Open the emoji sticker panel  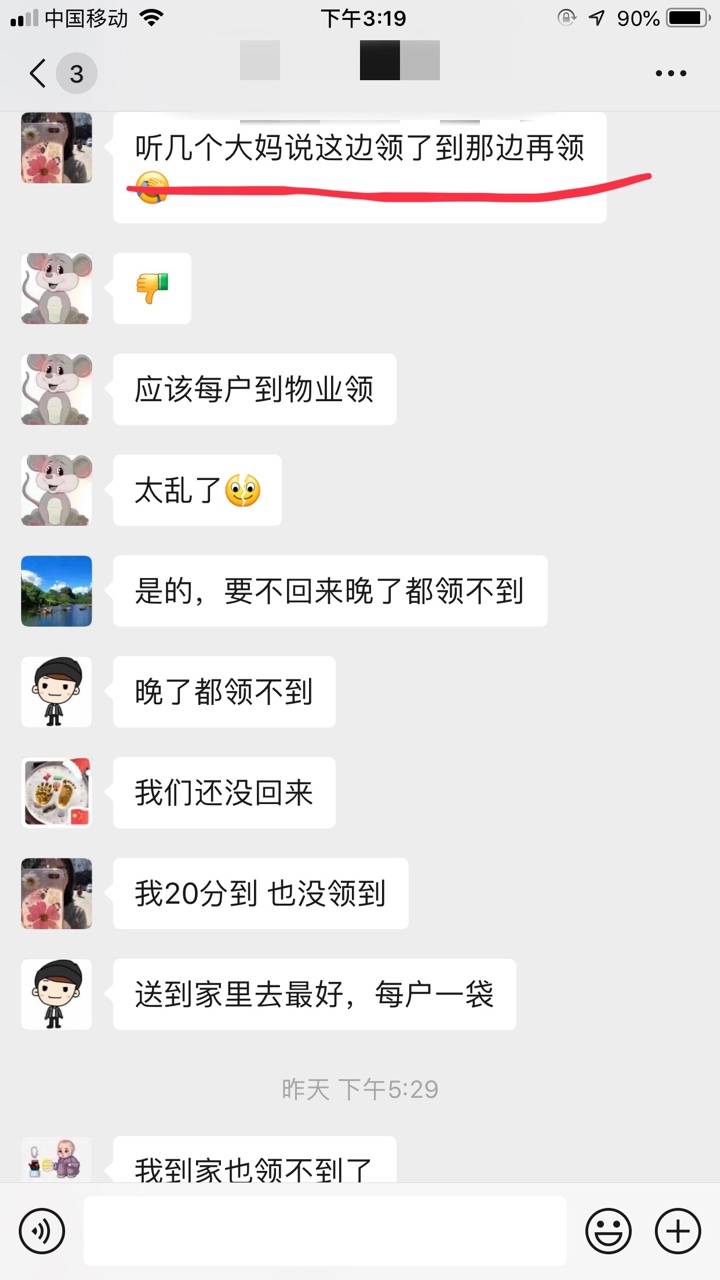[x=607, y=1230]
